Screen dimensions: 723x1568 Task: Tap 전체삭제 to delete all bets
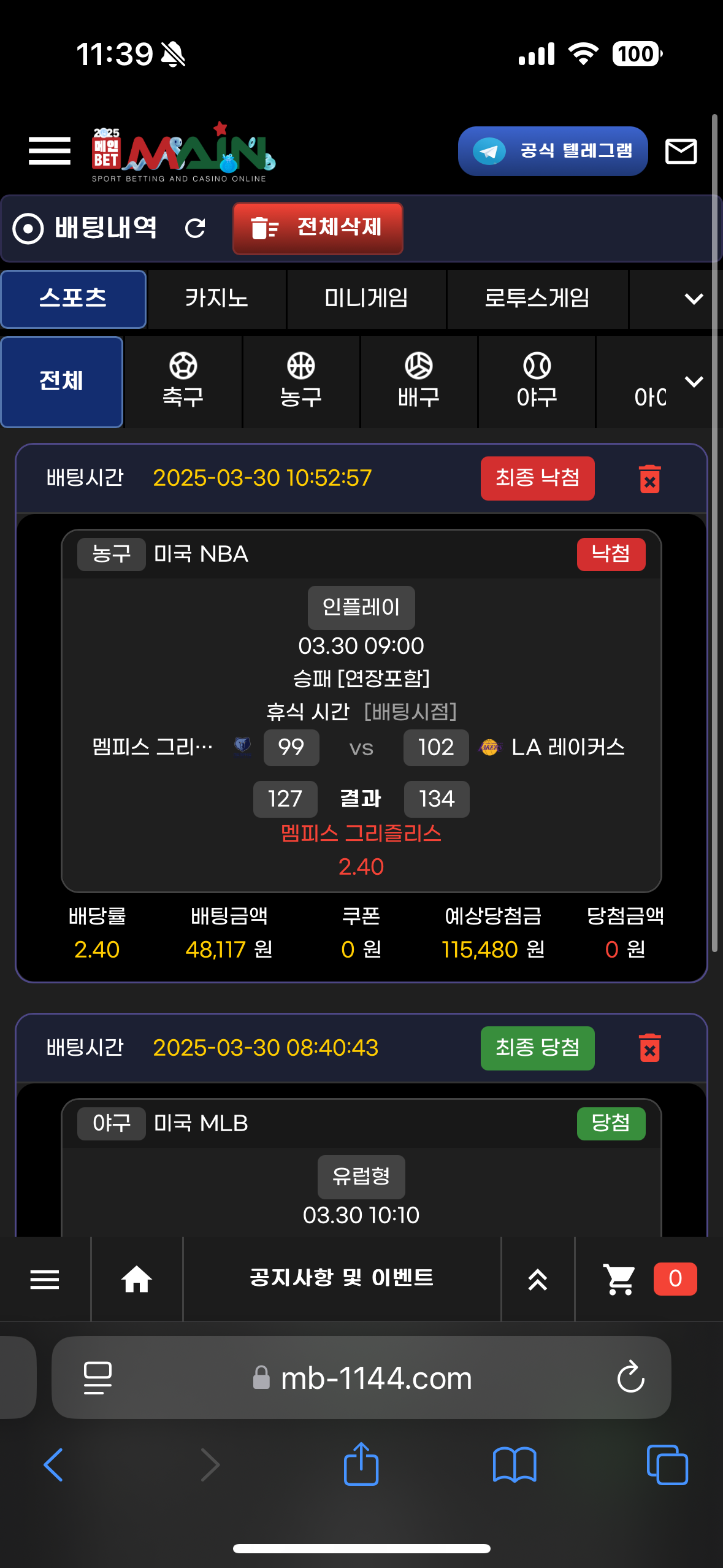(318, 228)
